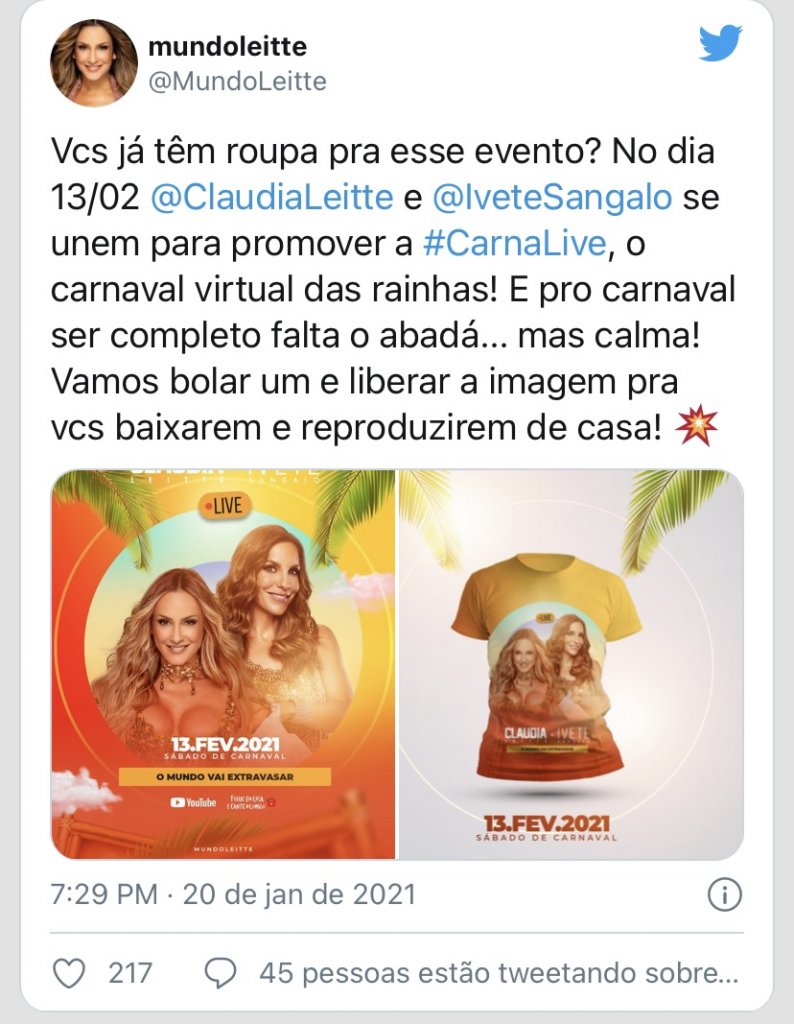Open the @IveteSangalo mention
Image resolution: width=794 pixels, height=1024 pixels.
tap(553, 199)
